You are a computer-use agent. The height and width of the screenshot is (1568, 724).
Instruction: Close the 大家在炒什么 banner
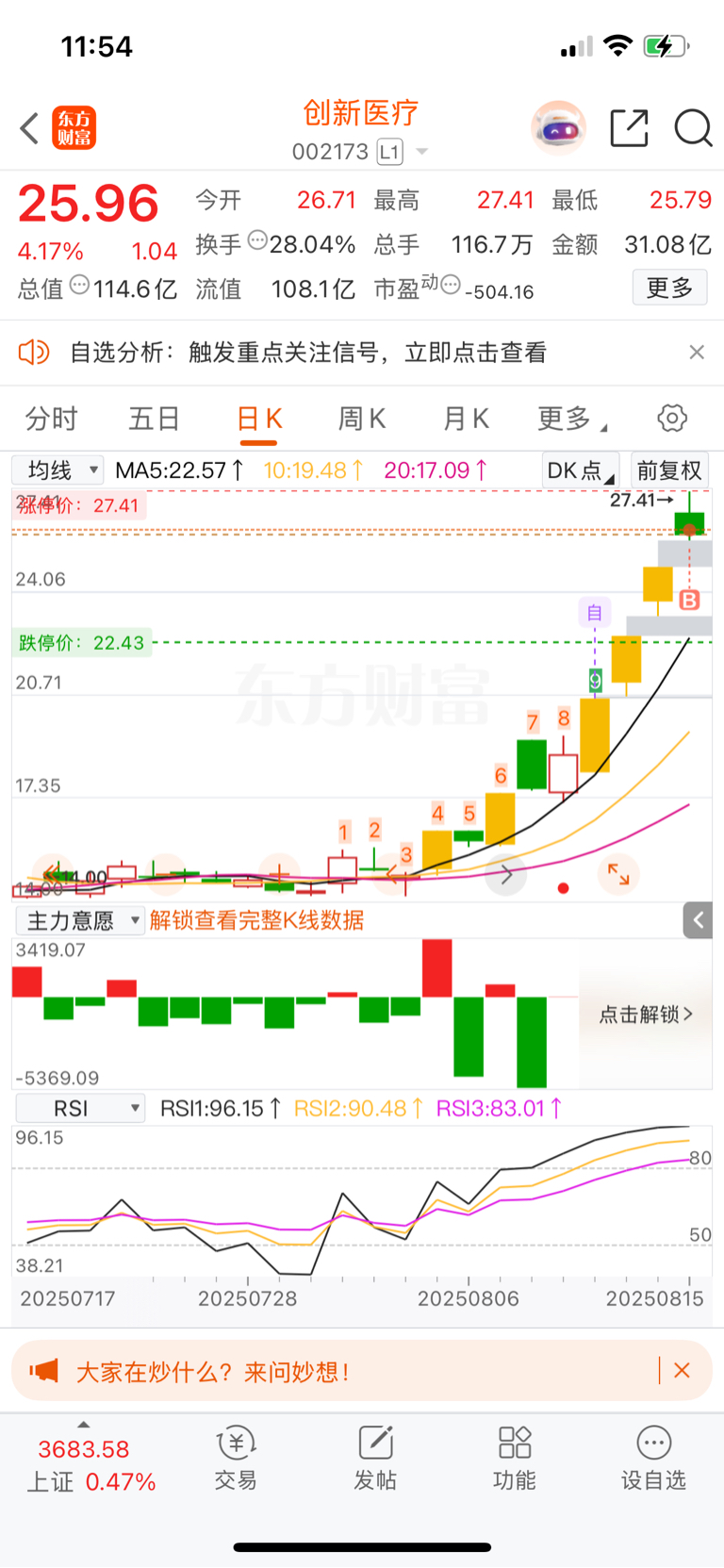click(683, 1371)
